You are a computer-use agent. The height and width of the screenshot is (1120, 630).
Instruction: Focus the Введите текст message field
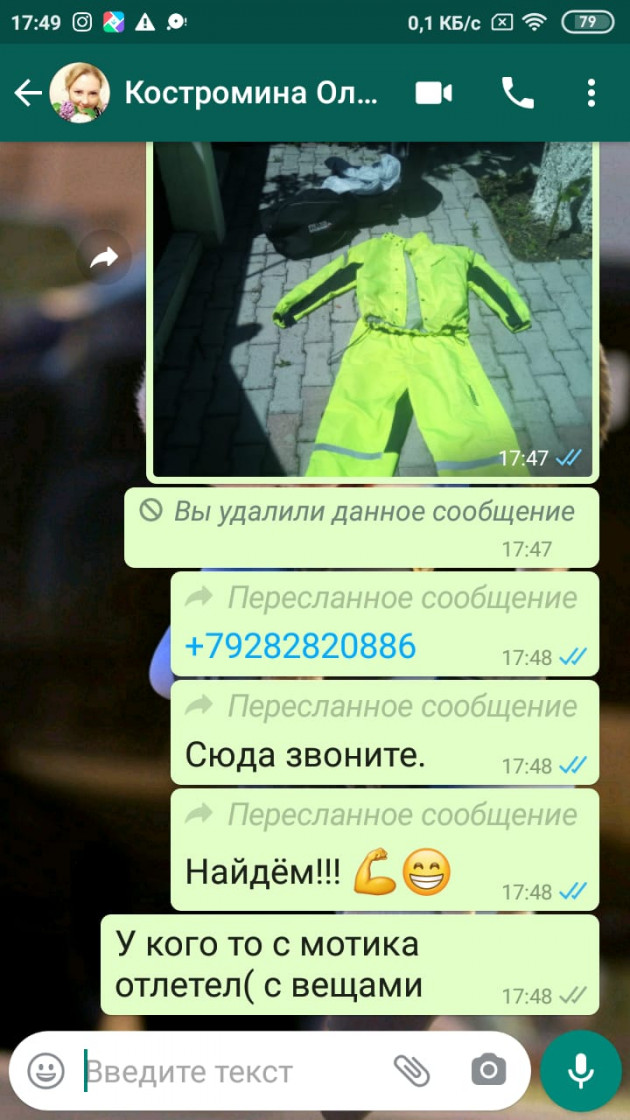pos(230,1072)
